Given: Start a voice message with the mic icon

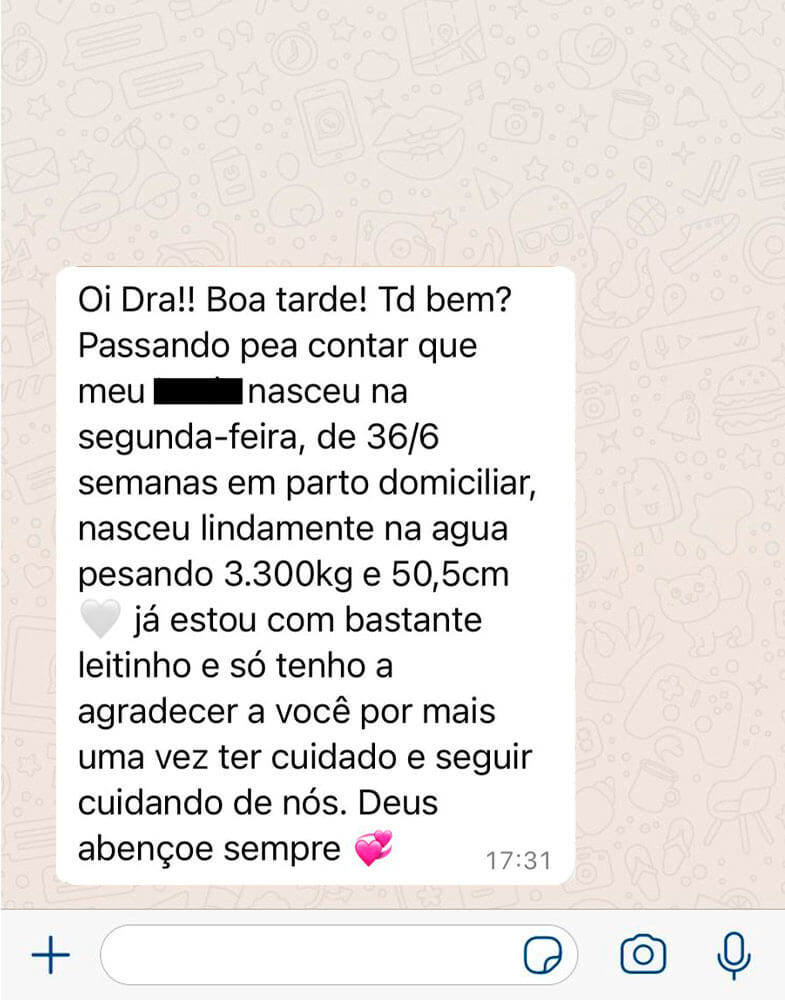Looking at the screenshot, I should click(x=735, y=955).
